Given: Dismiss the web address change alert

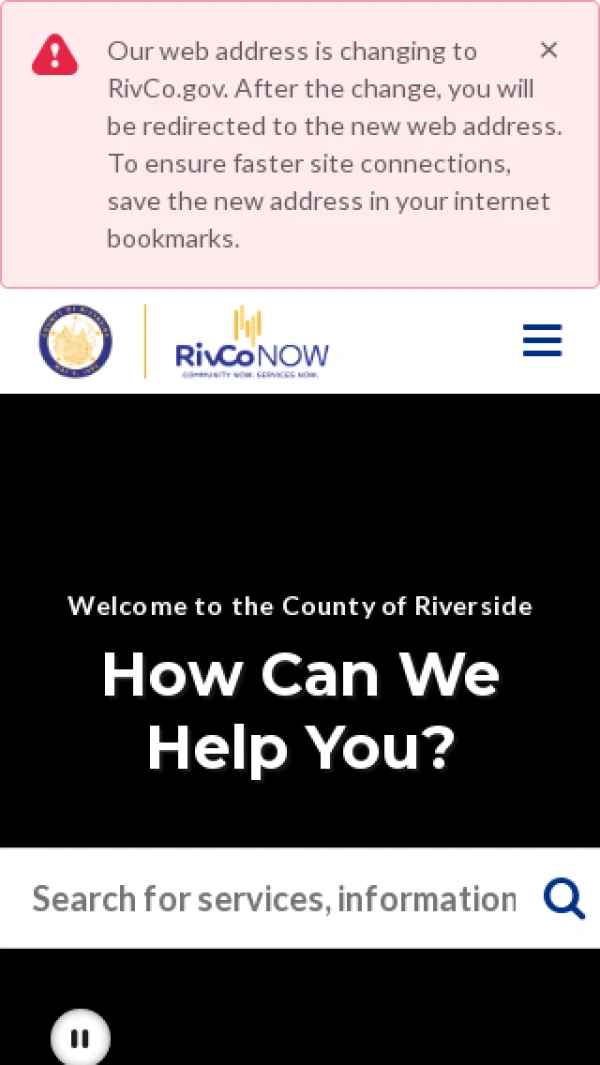Looking at the screenshot, I should (x=548, y=50).
